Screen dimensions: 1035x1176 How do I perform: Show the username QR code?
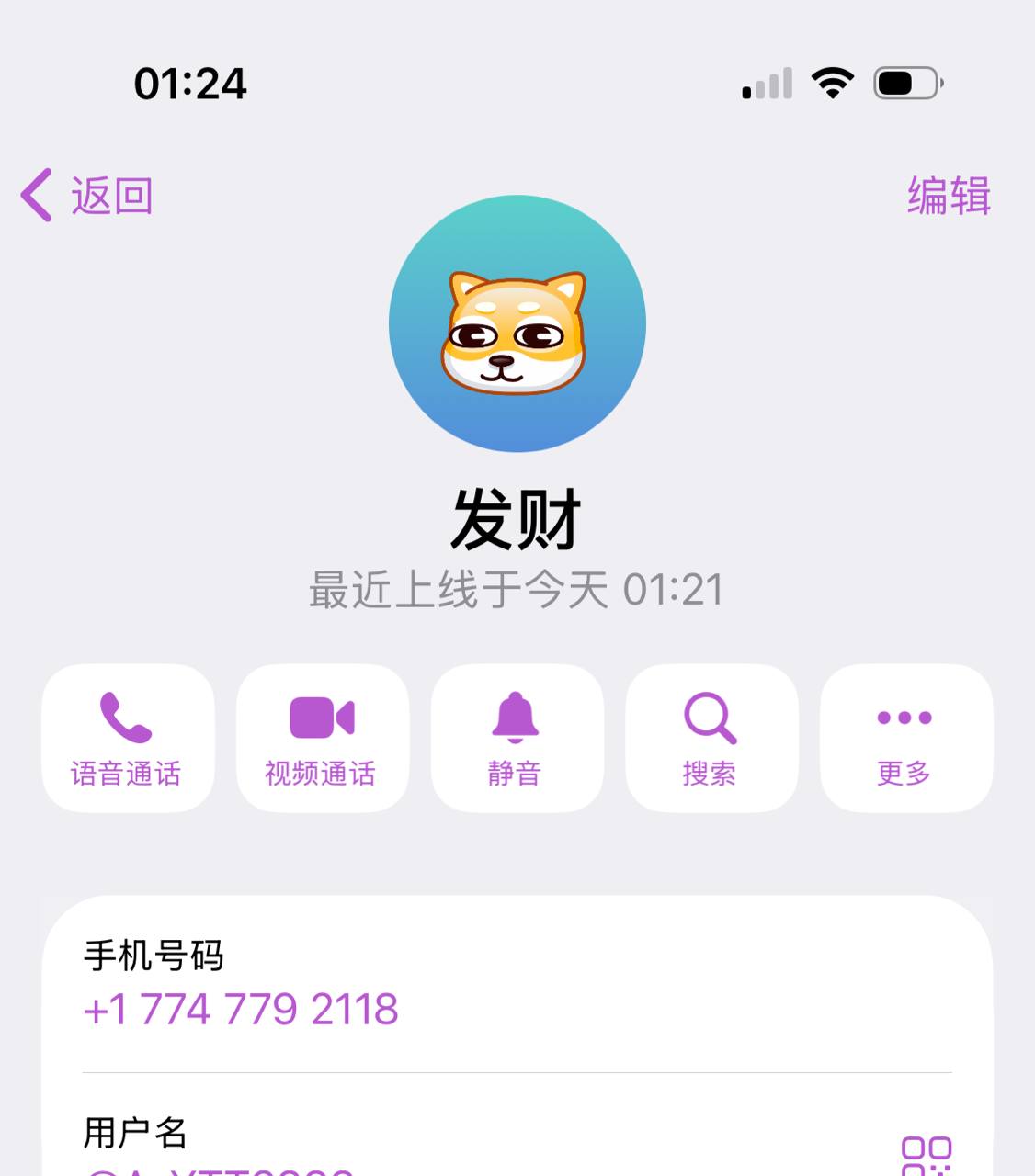pyautogui.click(x=926, y=1156)
